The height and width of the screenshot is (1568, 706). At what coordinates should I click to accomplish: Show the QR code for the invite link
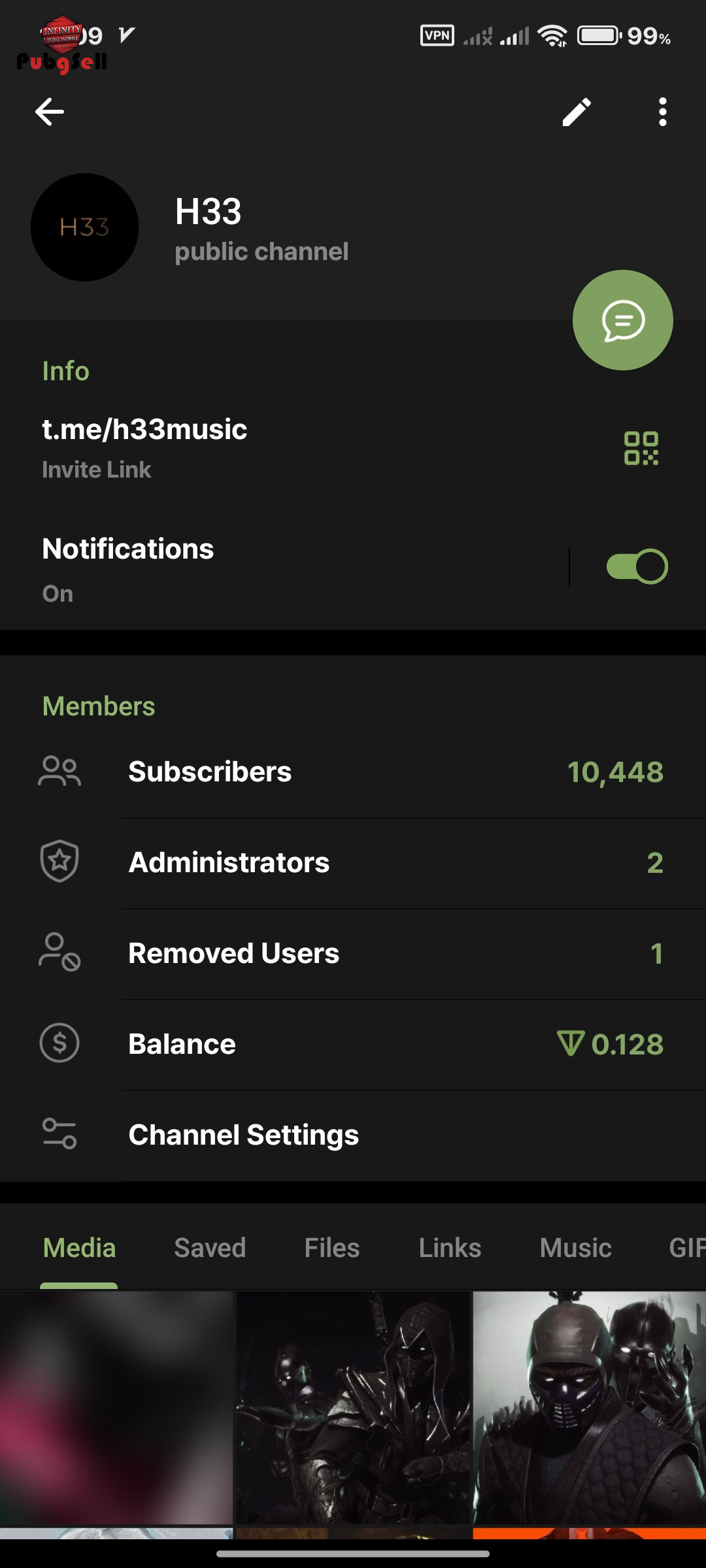pyautogui.click(x=641, y=448)
